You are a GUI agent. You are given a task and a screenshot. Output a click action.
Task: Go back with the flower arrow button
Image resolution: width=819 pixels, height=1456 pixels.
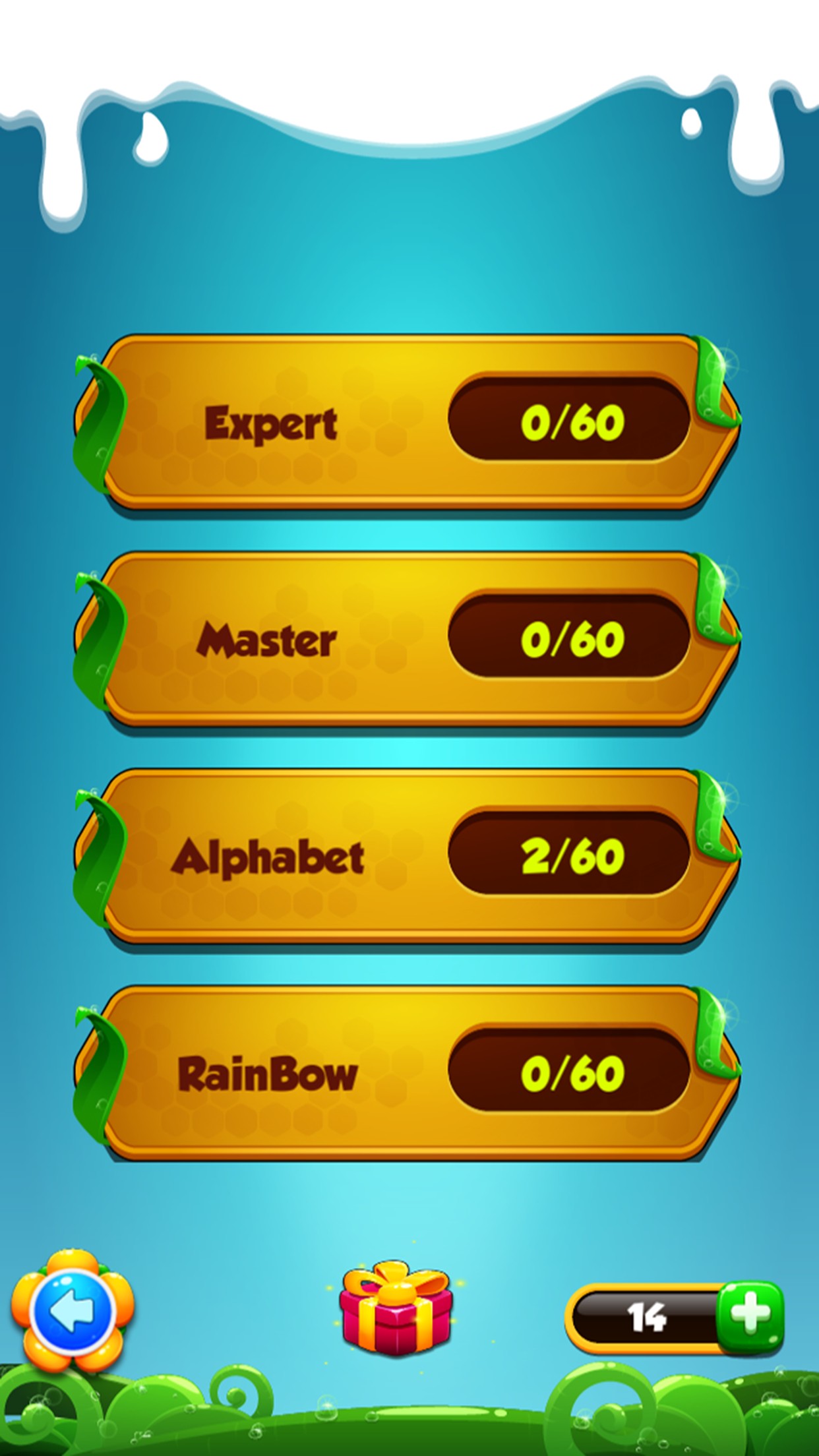click(72, 1312)
